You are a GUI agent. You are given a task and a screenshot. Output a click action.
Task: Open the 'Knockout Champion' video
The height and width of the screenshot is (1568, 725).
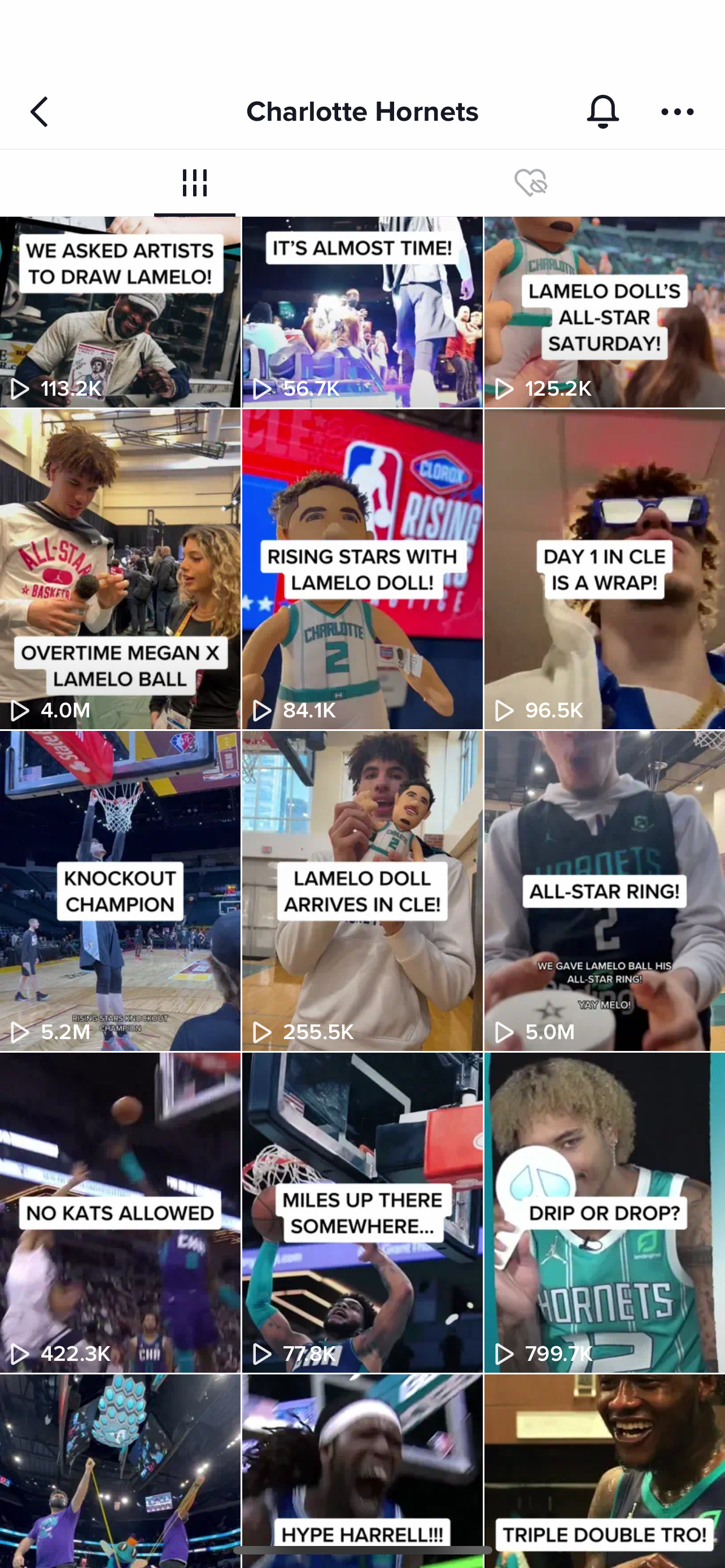pyautogui.click(x=120, y=891)
